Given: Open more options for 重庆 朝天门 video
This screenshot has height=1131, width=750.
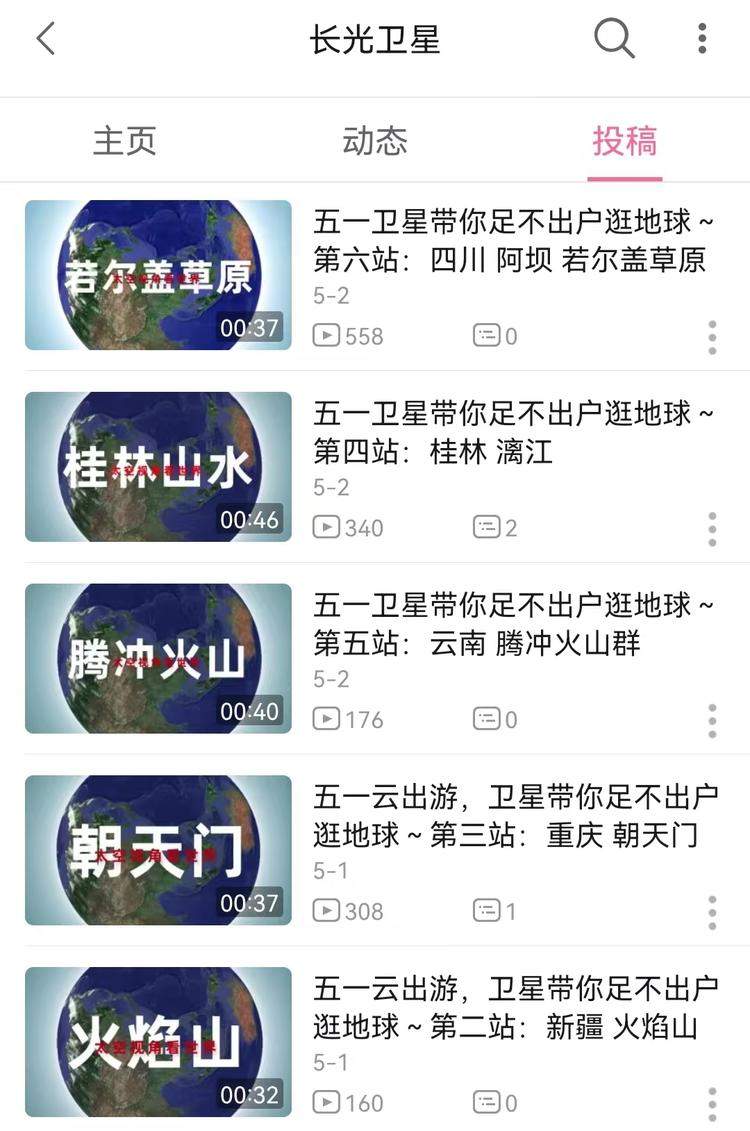Looking at the screenshot, I should [712, 912].
